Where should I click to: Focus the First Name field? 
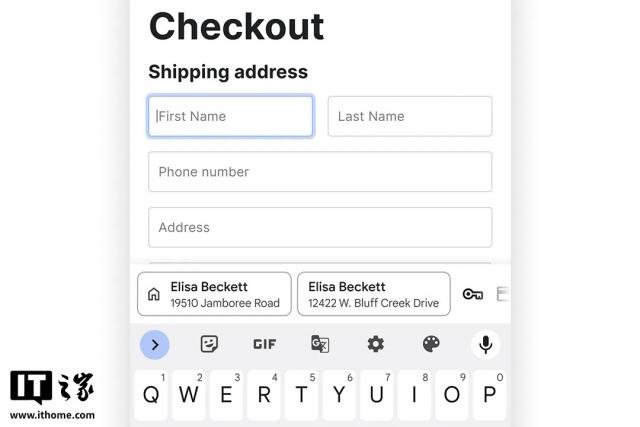pyautogui.click(x=230, y=116)
